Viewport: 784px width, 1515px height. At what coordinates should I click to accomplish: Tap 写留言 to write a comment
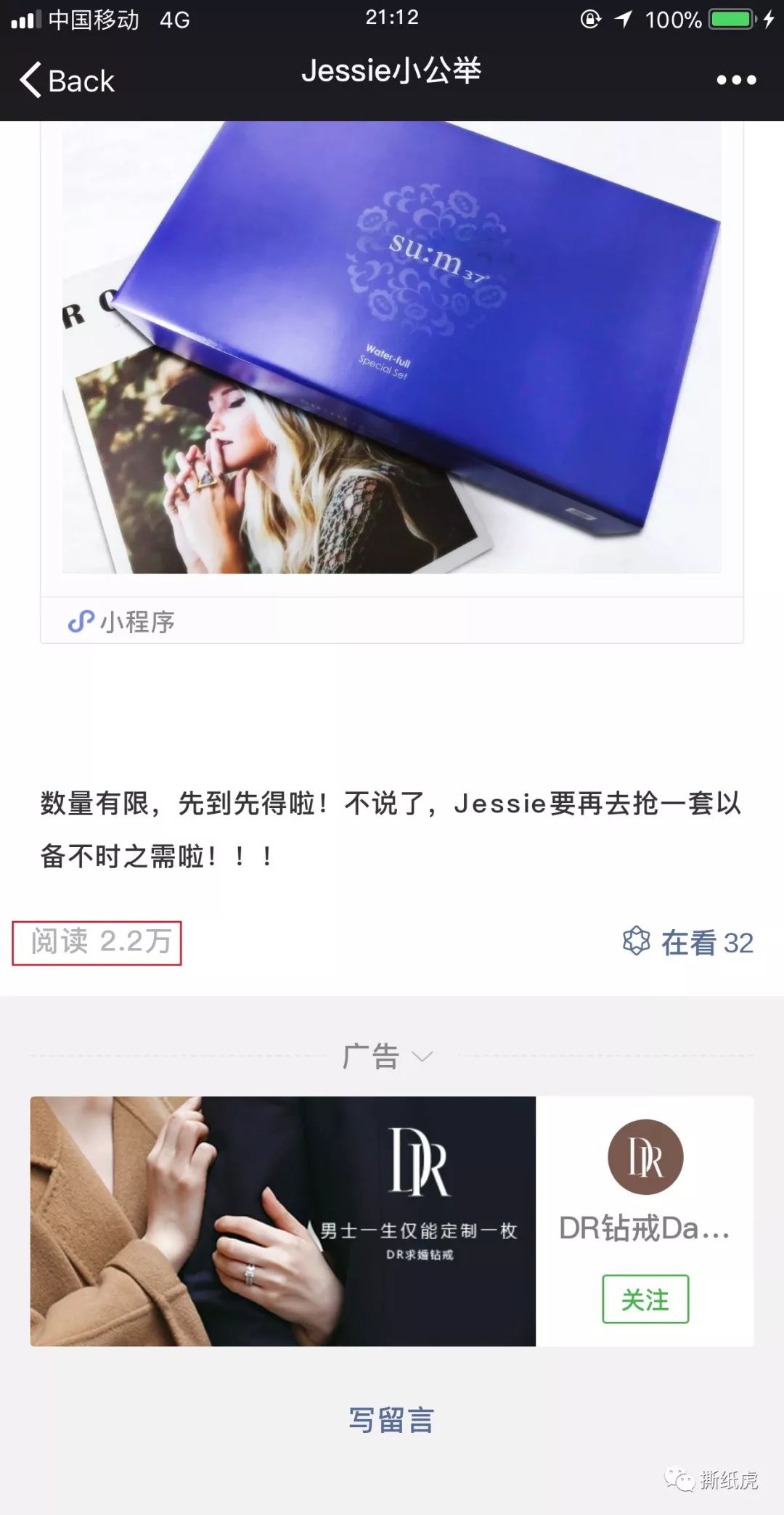[391, 1420]
